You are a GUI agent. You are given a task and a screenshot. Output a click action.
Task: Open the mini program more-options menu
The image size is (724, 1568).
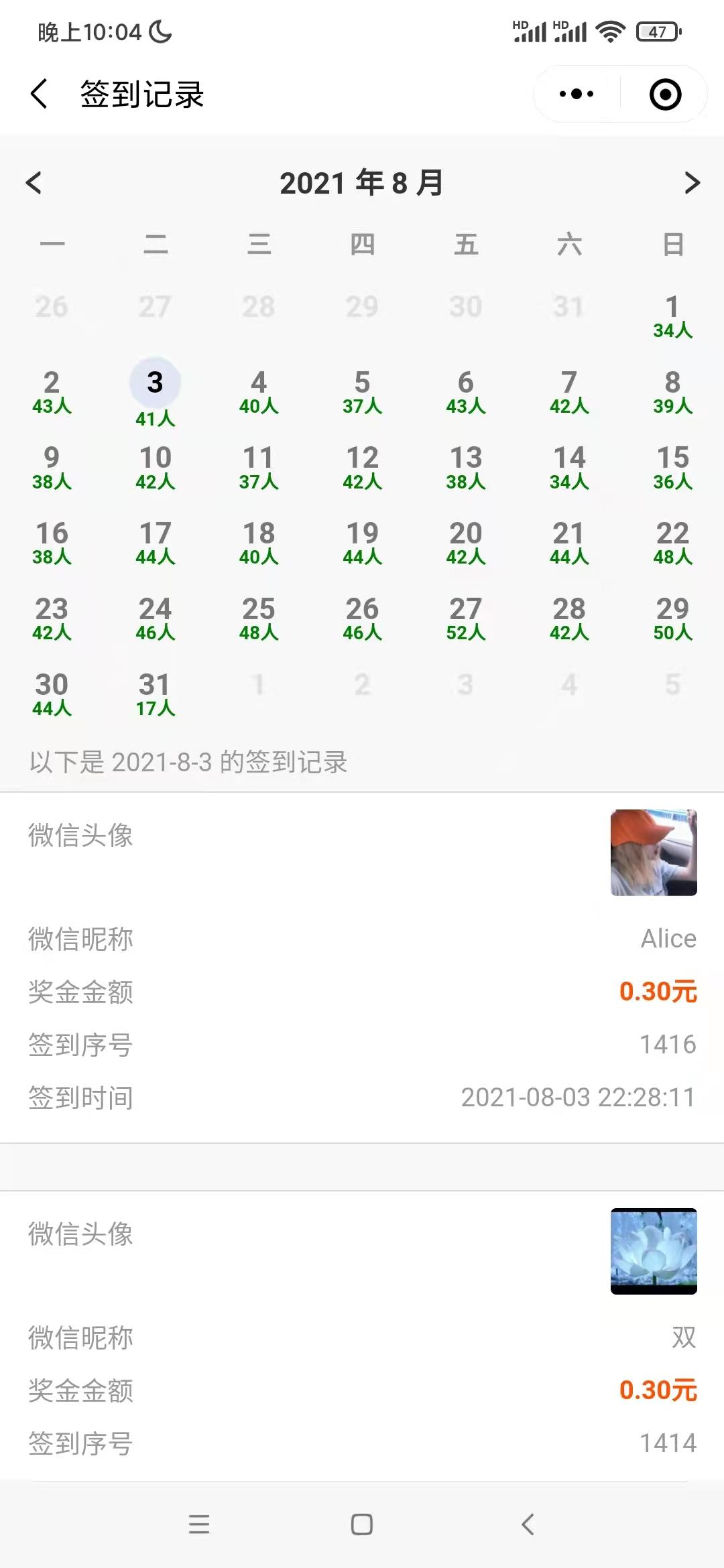[x=577, y=94]
